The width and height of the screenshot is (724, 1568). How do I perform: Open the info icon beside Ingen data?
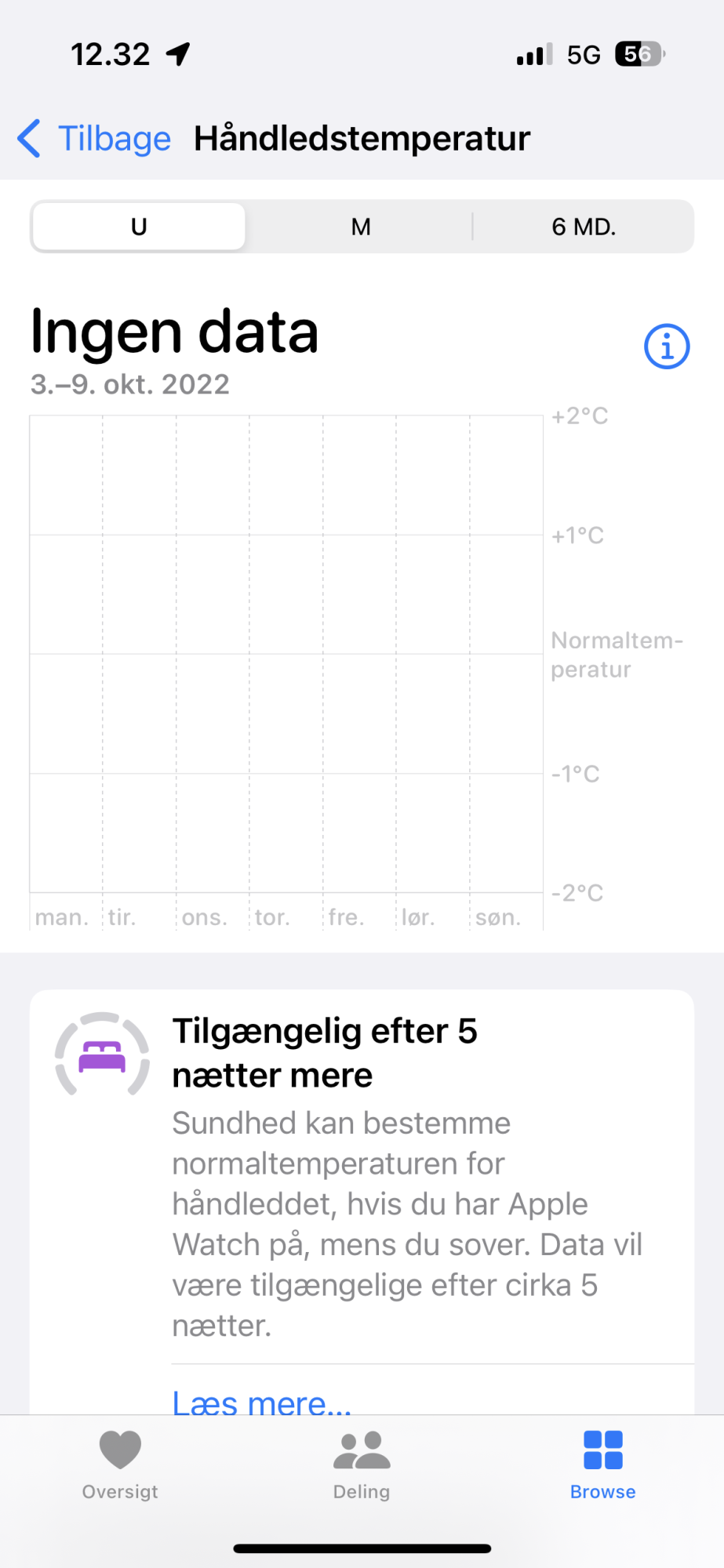667,347
